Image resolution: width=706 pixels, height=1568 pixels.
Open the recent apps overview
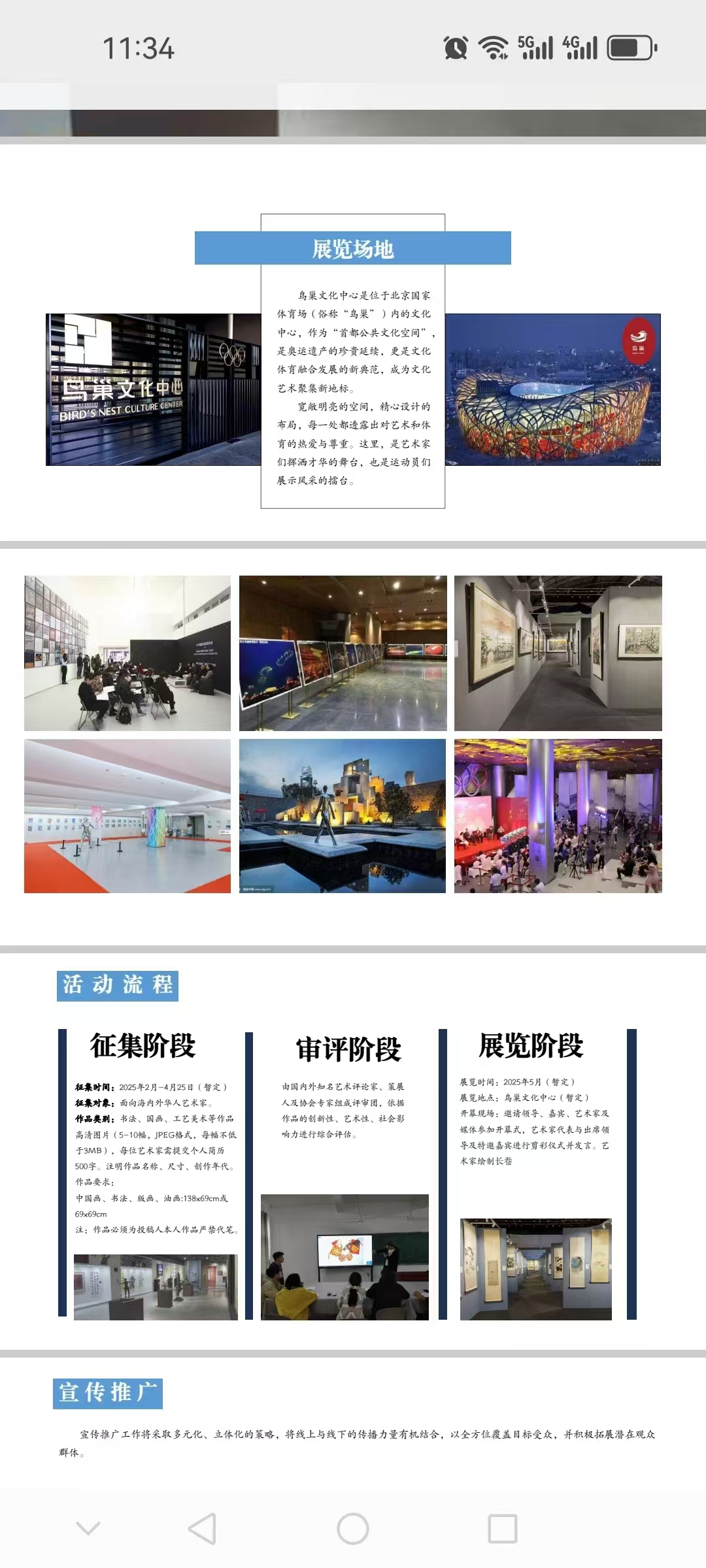coord(503,1529)
